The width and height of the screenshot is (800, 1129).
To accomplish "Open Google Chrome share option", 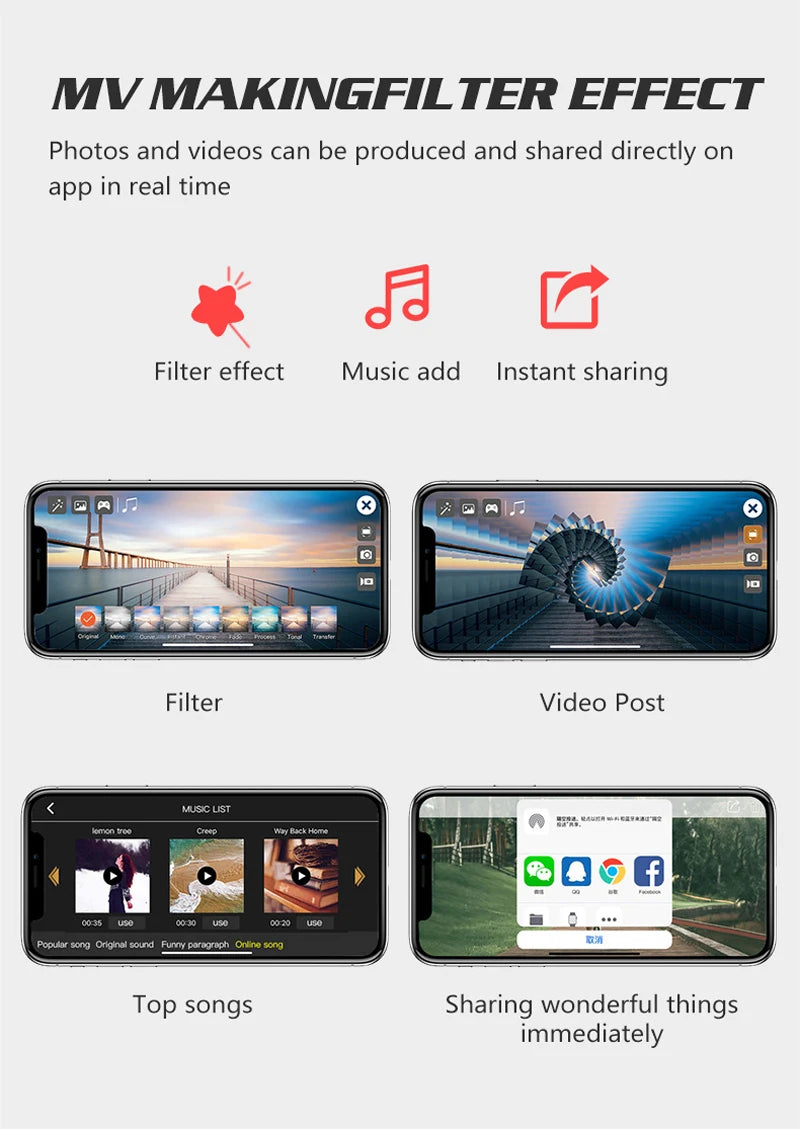I will point(612,870).
